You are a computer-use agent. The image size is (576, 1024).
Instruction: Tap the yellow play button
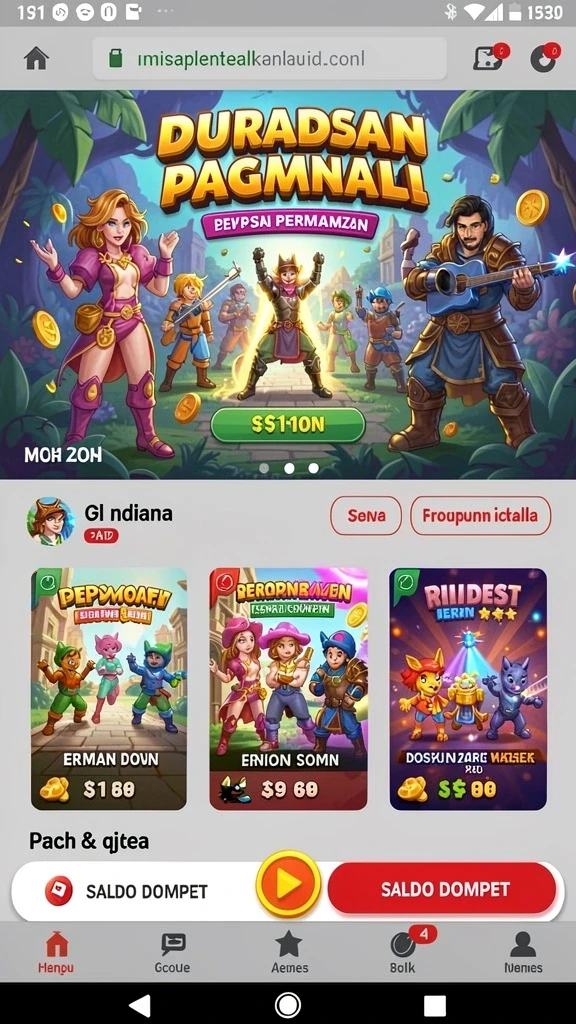[x=288, y=884]
